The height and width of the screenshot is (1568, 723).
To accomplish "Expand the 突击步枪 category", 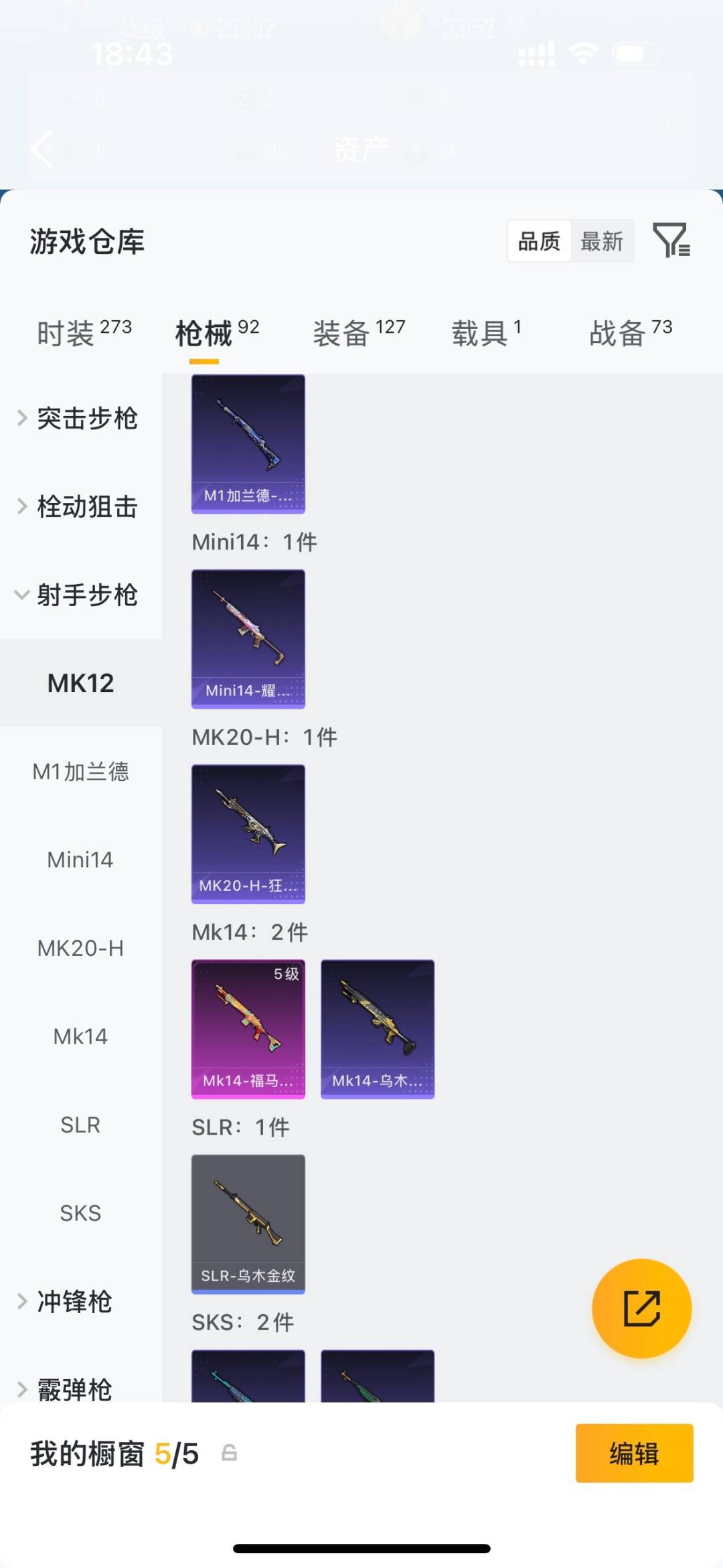I will click(x=87, y=418).
